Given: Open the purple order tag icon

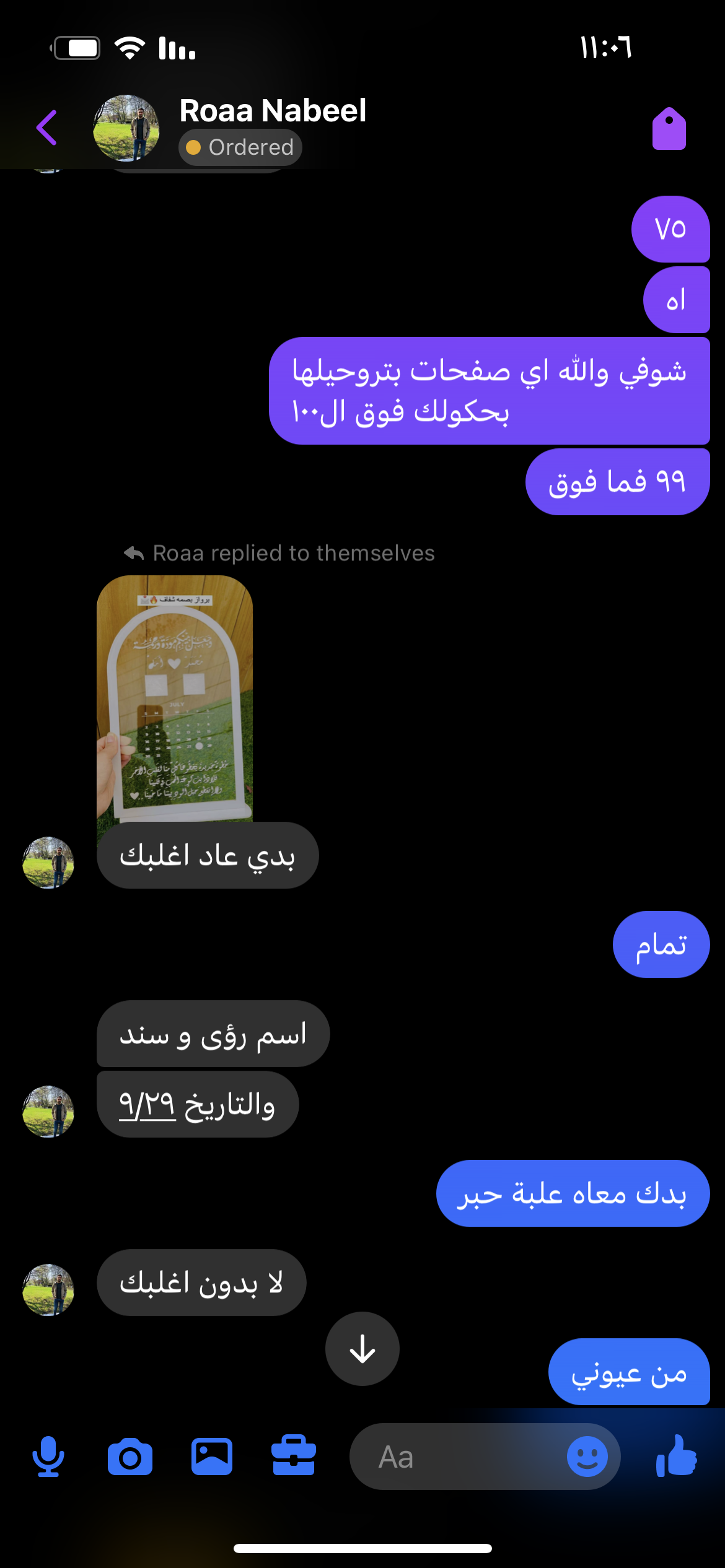Looking at the screenshot, I should click(x=669, y=129).
